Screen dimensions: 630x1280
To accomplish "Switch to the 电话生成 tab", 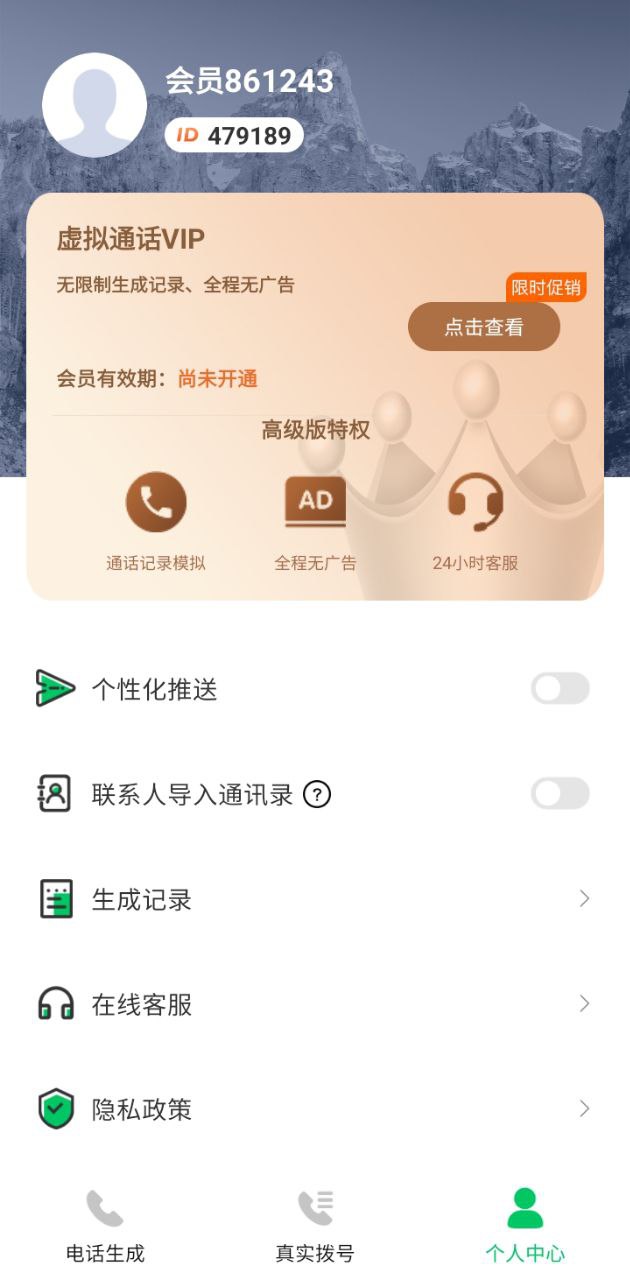I will [x=105, y=1226].
